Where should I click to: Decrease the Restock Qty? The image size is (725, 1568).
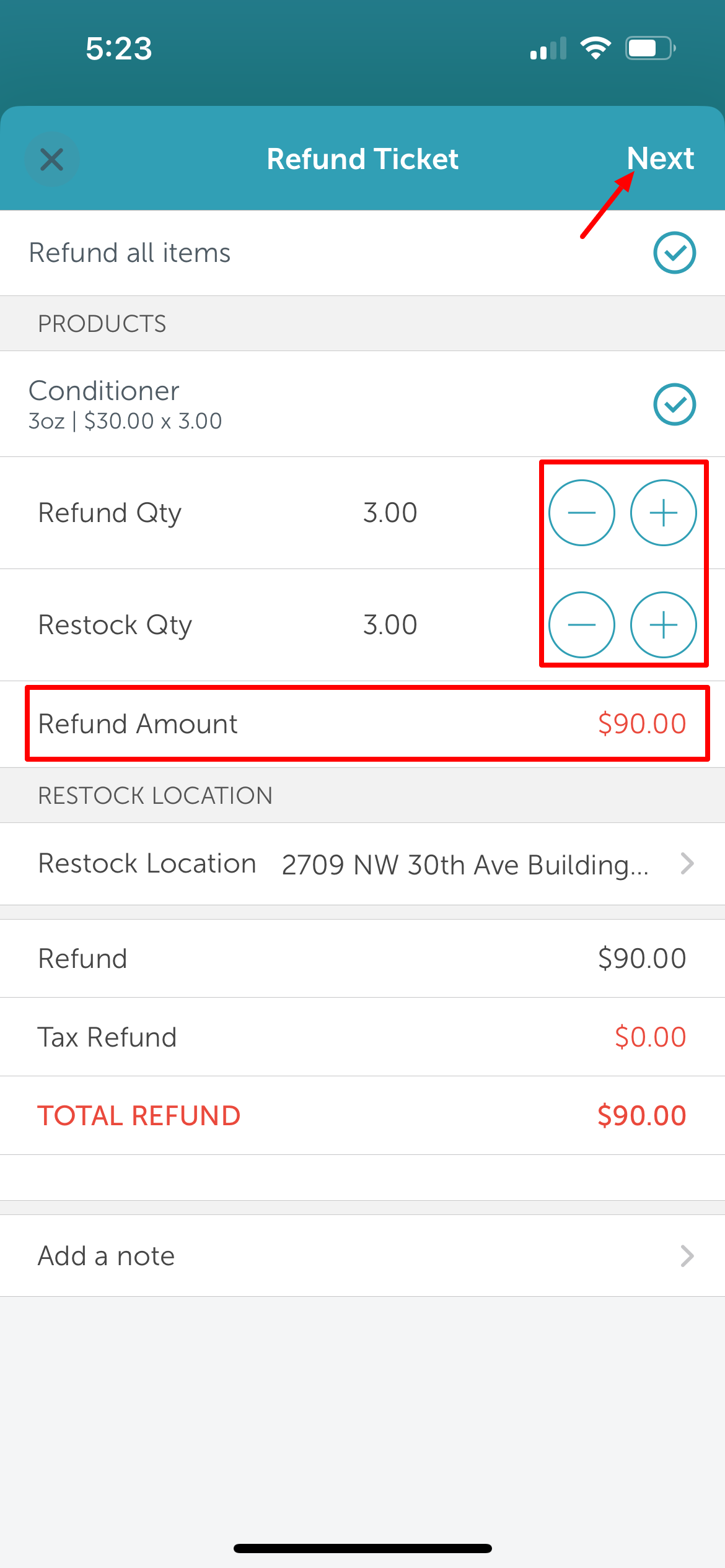tap(582, 625)
